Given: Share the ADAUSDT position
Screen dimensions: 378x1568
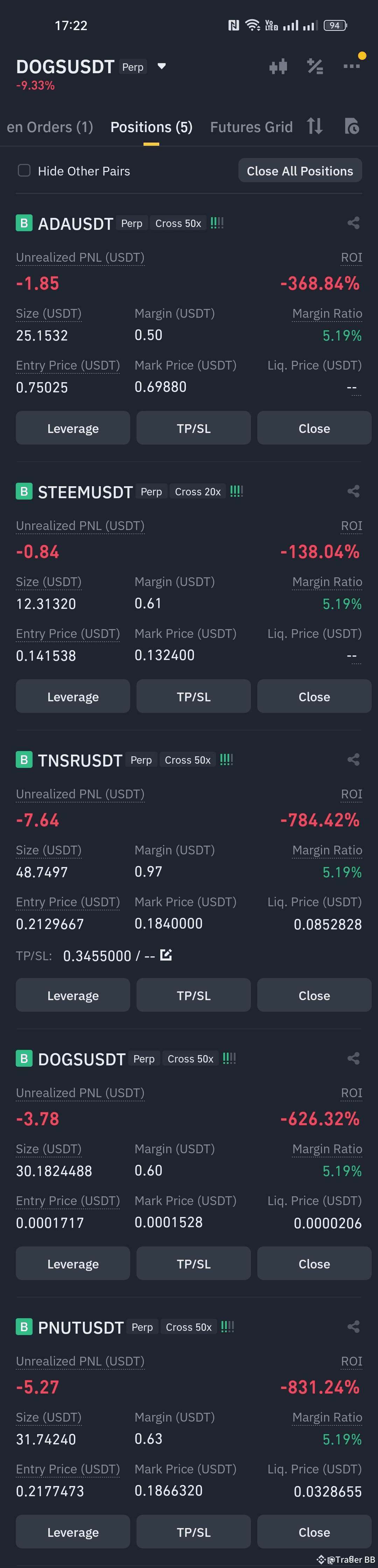Looking at the screenshot, I should click(x=353, y=223).
